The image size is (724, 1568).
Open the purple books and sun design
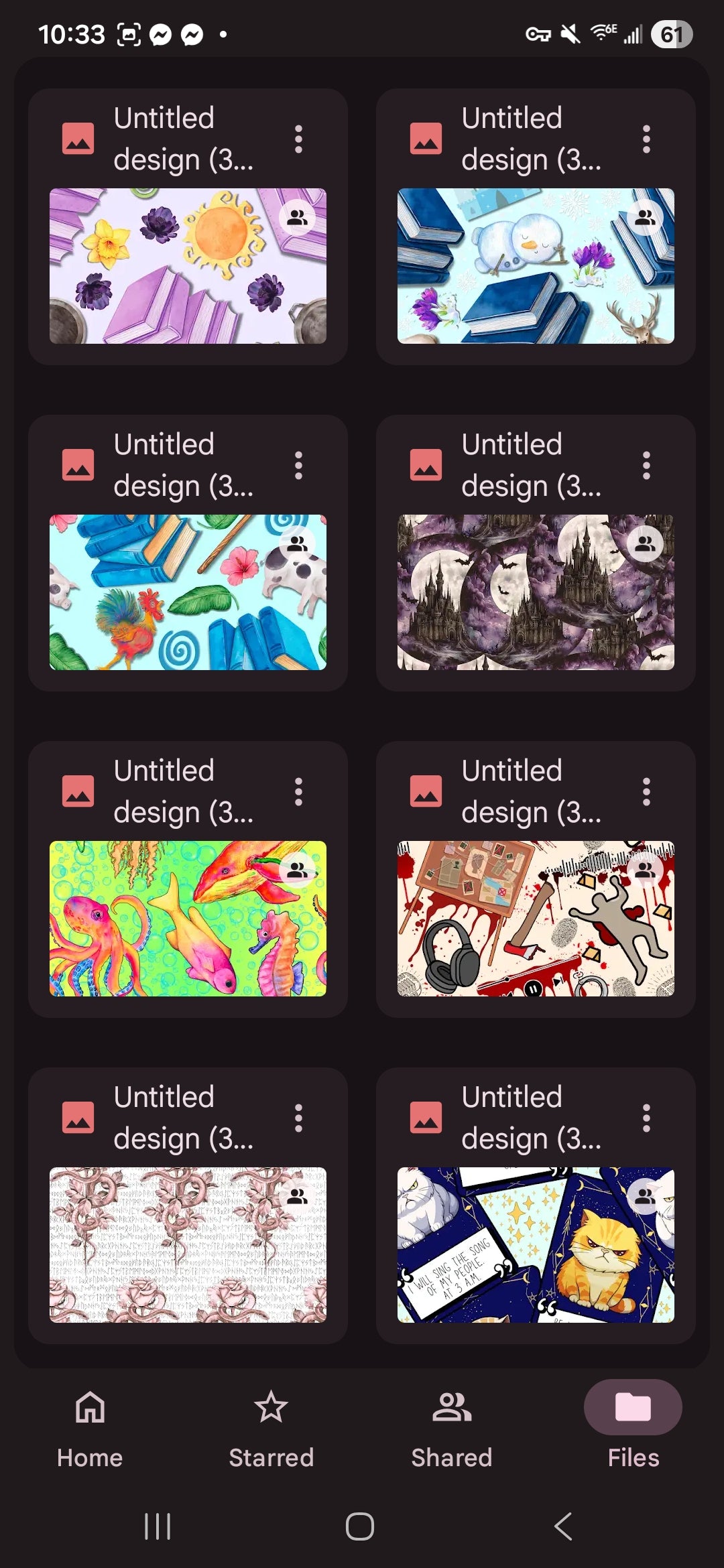[x=188, y=266]
